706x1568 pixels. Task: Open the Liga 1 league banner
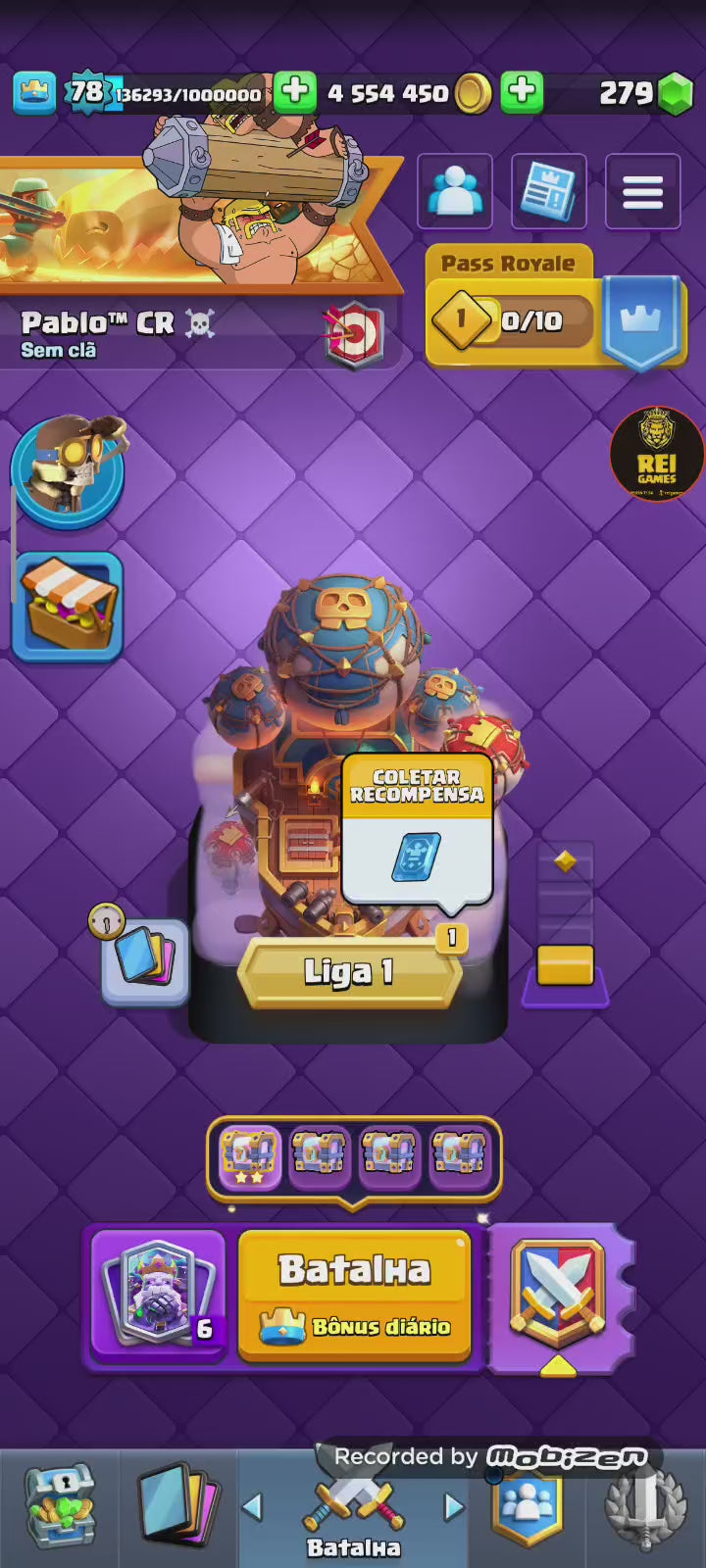coord(348,972)
